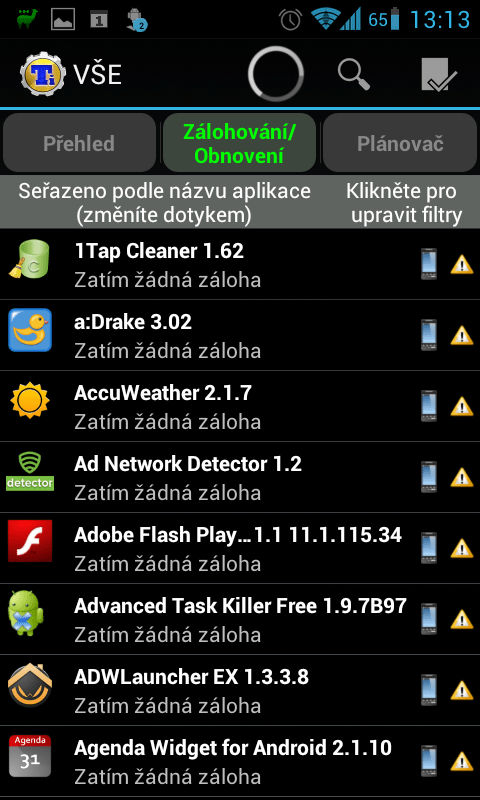
Task: Select the Zálohování/Obnovení tab
Action: (x=239, y=143)
